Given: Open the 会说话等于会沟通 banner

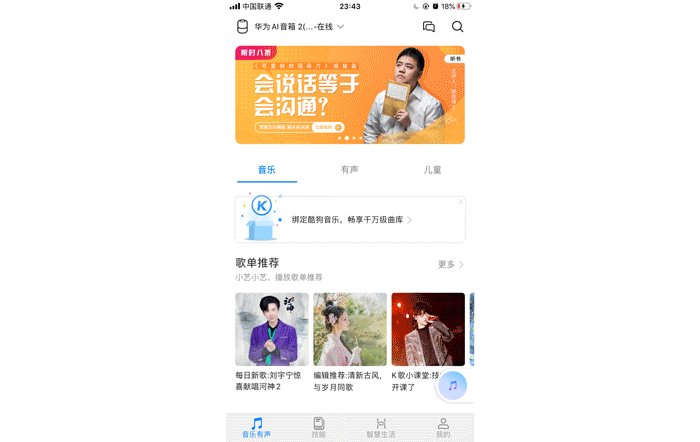Looking at the screenshot, I should (x=350, y=95).
